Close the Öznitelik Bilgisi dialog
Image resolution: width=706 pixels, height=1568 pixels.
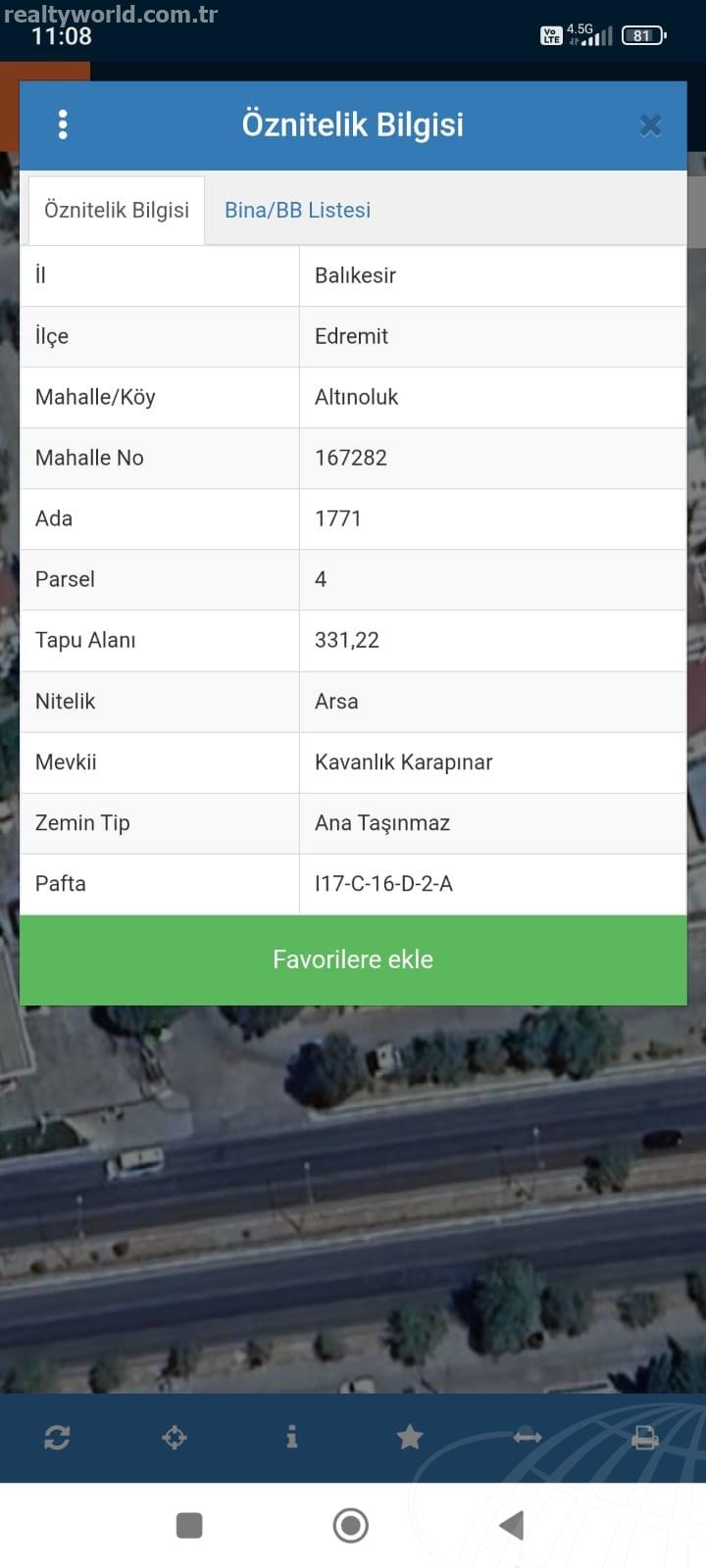click(x=650, y=125)
